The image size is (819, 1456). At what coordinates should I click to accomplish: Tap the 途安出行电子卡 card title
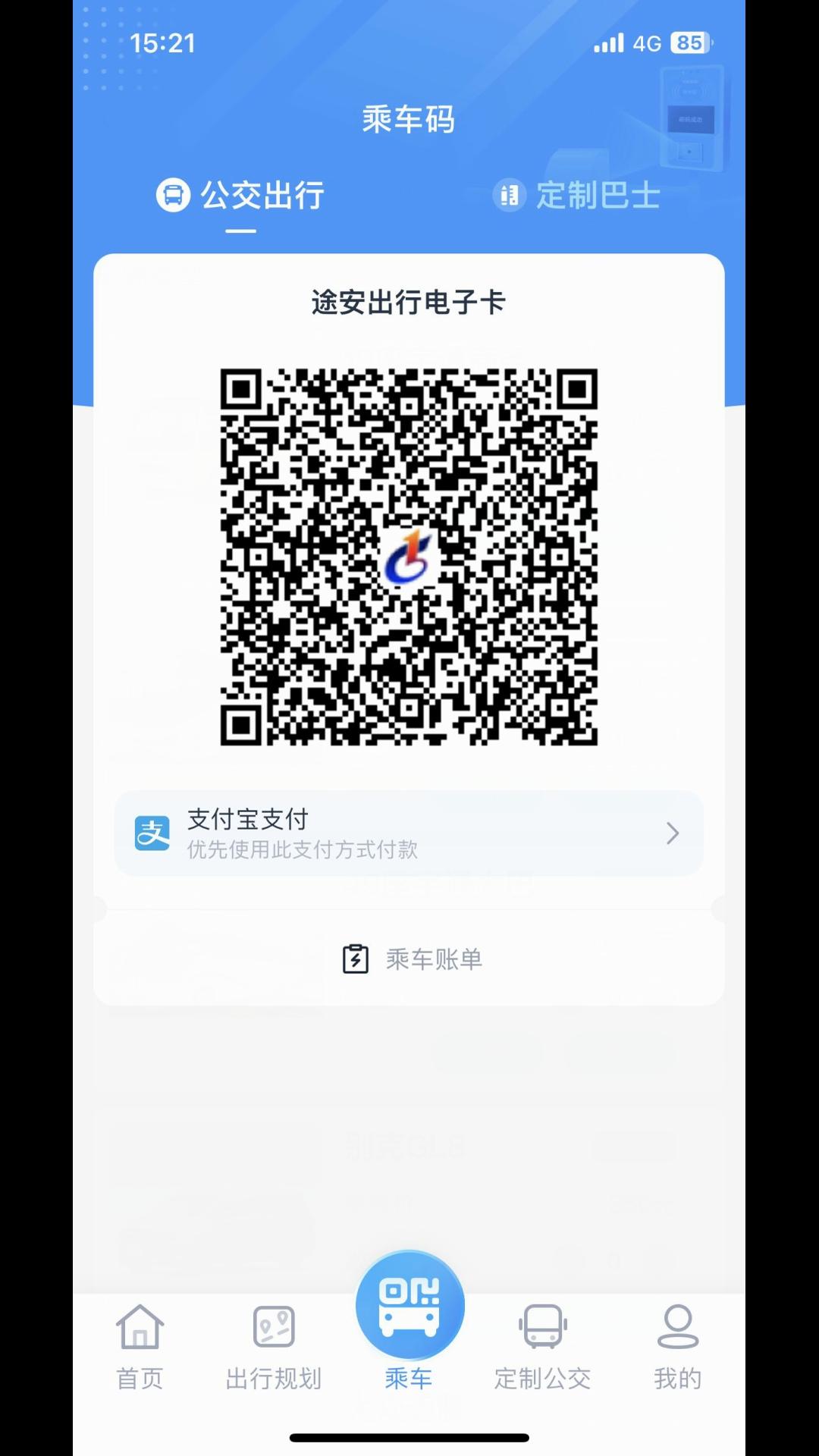coord(409,300)
